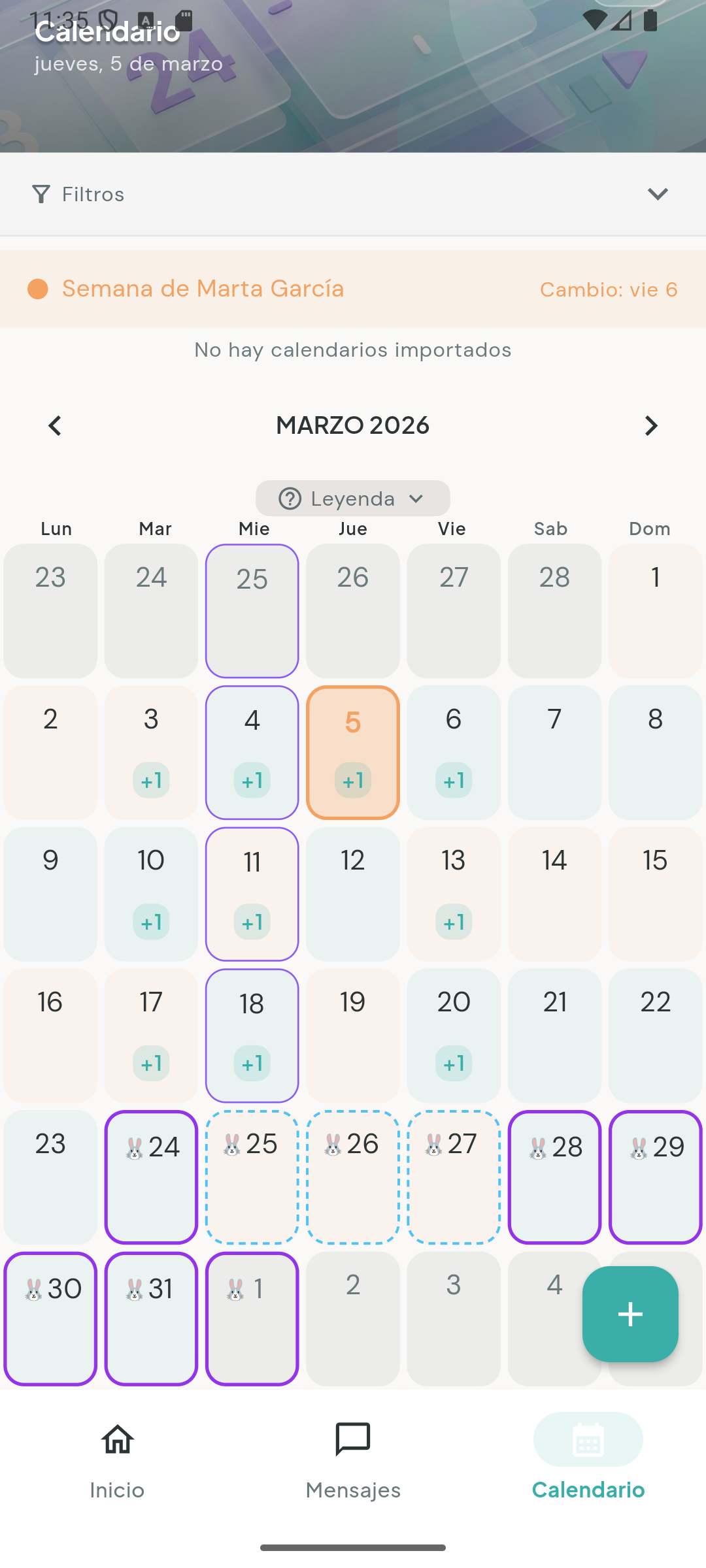Open the Mensajes tab
Viewport: 706px width, 1568px height.
pyautogui.click(x=352, y=1463)
